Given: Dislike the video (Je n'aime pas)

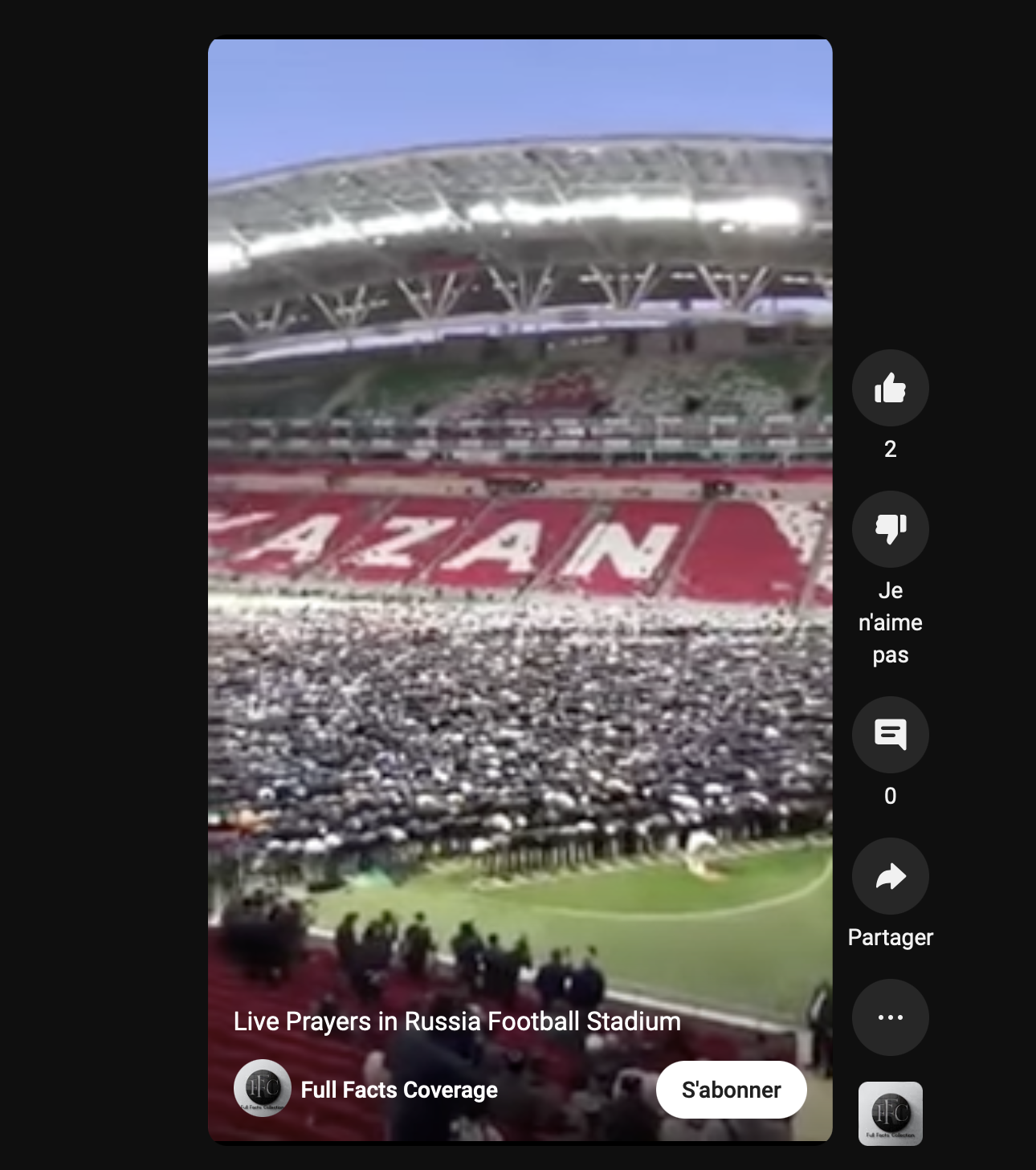Looking at the screenshot, I should [x=890, y=529].
